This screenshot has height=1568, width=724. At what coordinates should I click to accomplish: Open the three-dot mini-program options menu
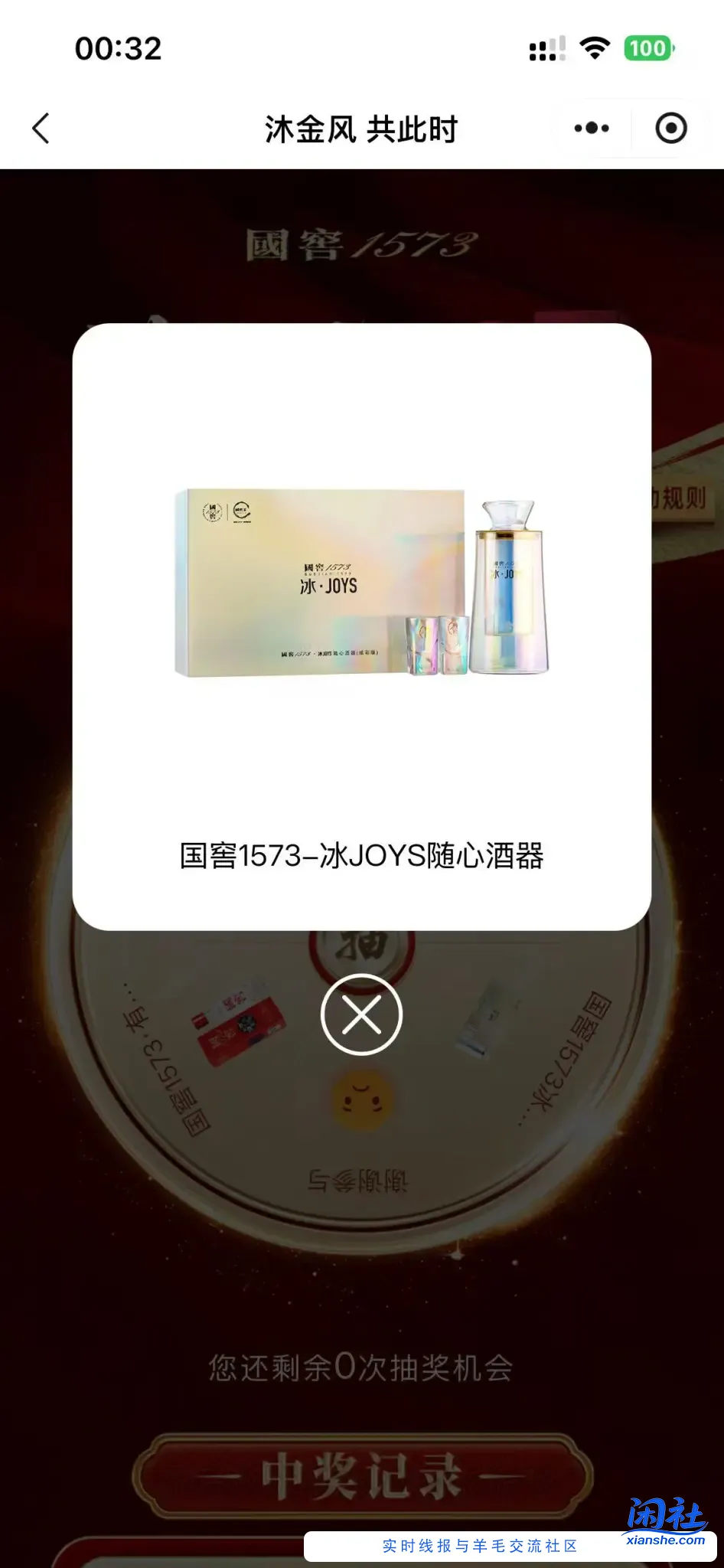tap(591, 128)
